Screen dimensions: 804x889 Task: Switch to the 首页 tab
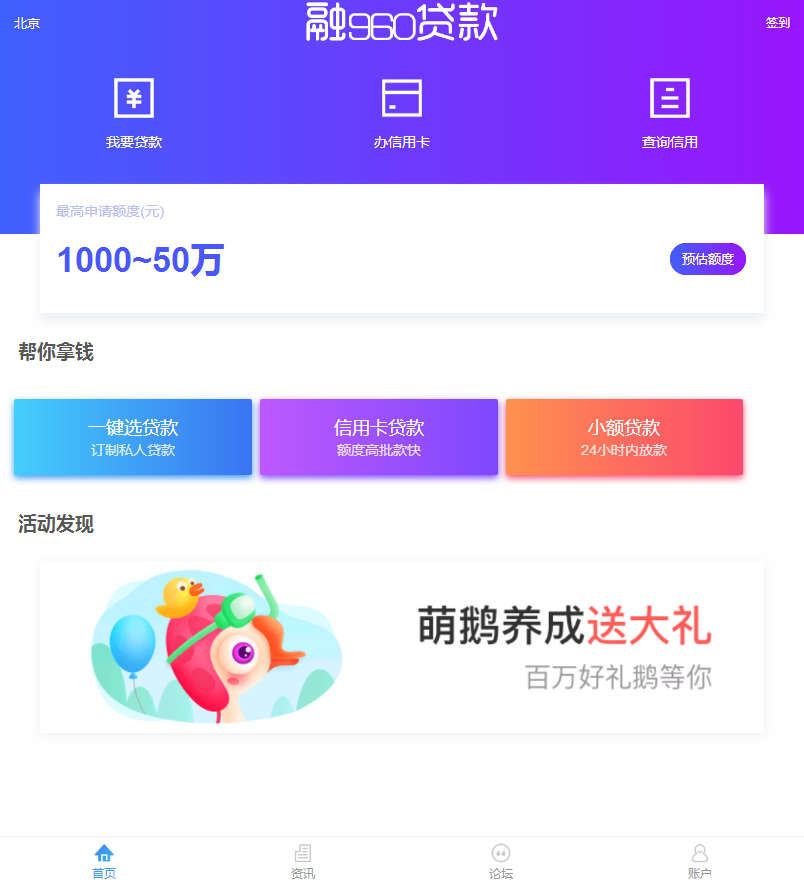tap(104, 861)
